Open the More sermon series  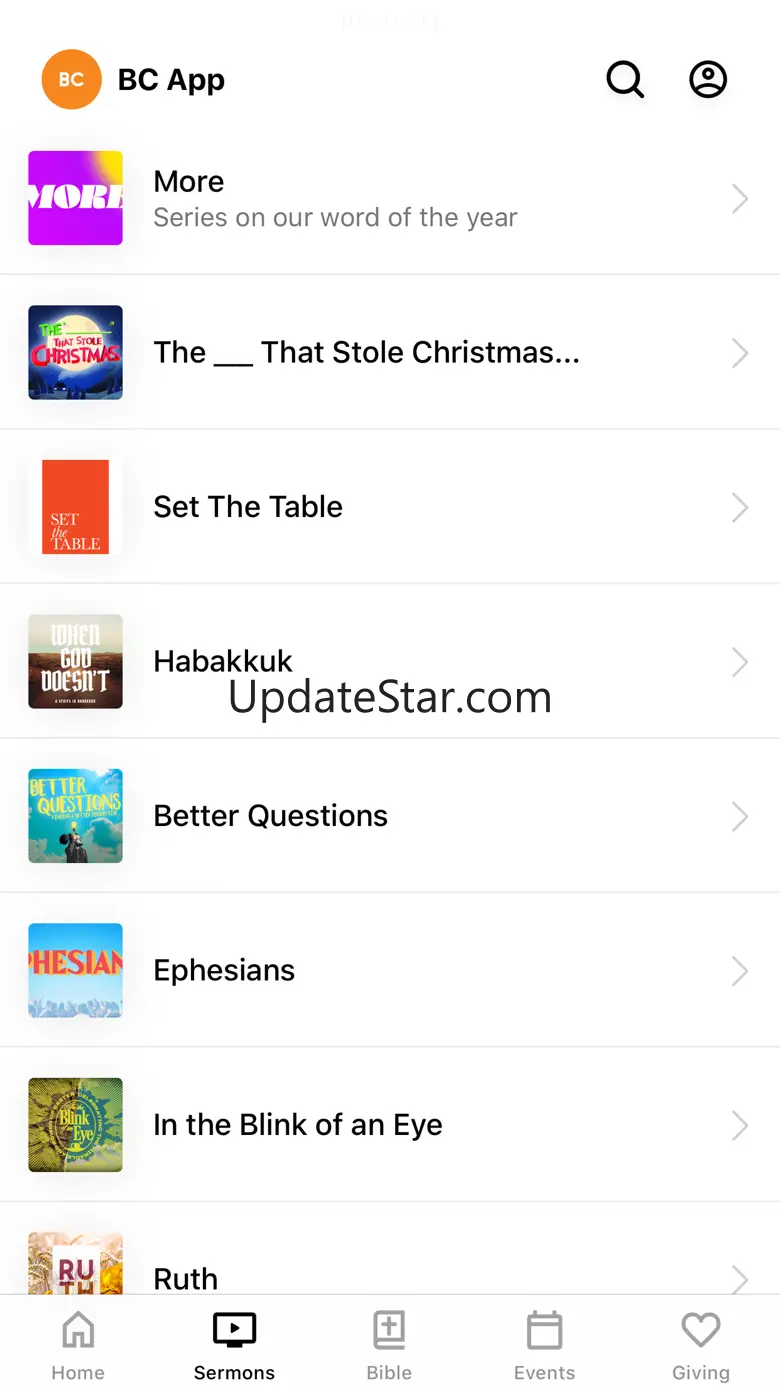(390, 198)
